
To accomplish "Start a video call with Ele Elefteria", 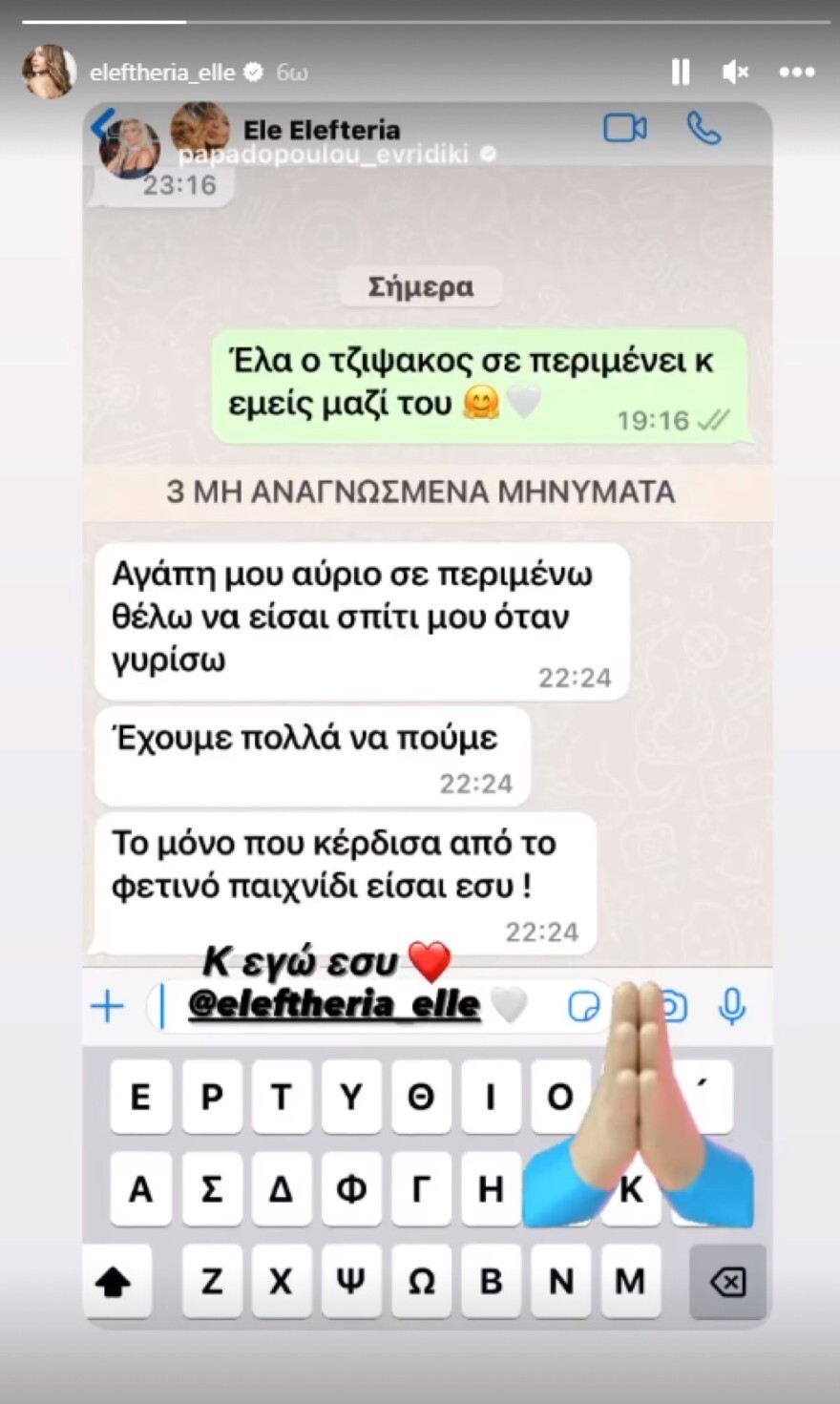I will (x=625, y=125).
